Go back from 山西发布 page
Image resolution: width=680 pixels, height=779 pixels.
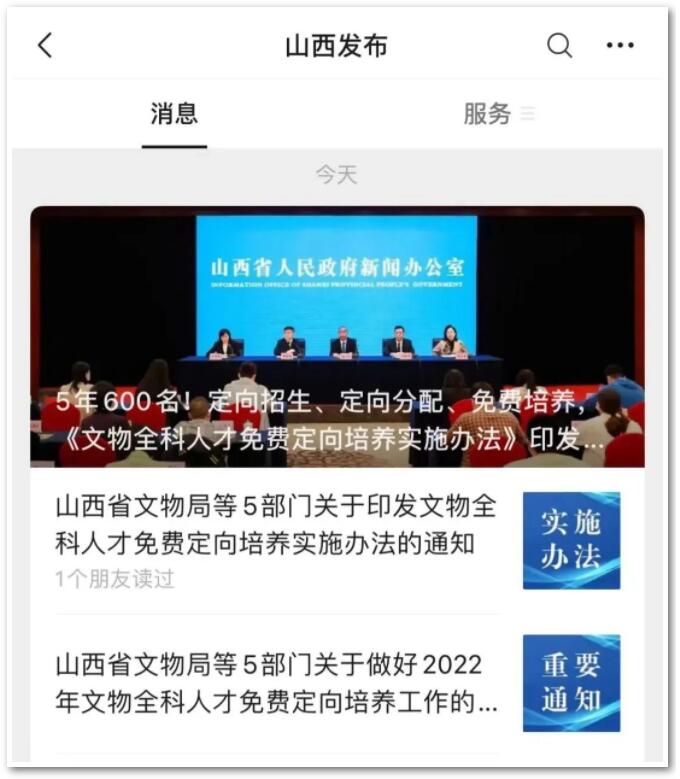[45, 46]
